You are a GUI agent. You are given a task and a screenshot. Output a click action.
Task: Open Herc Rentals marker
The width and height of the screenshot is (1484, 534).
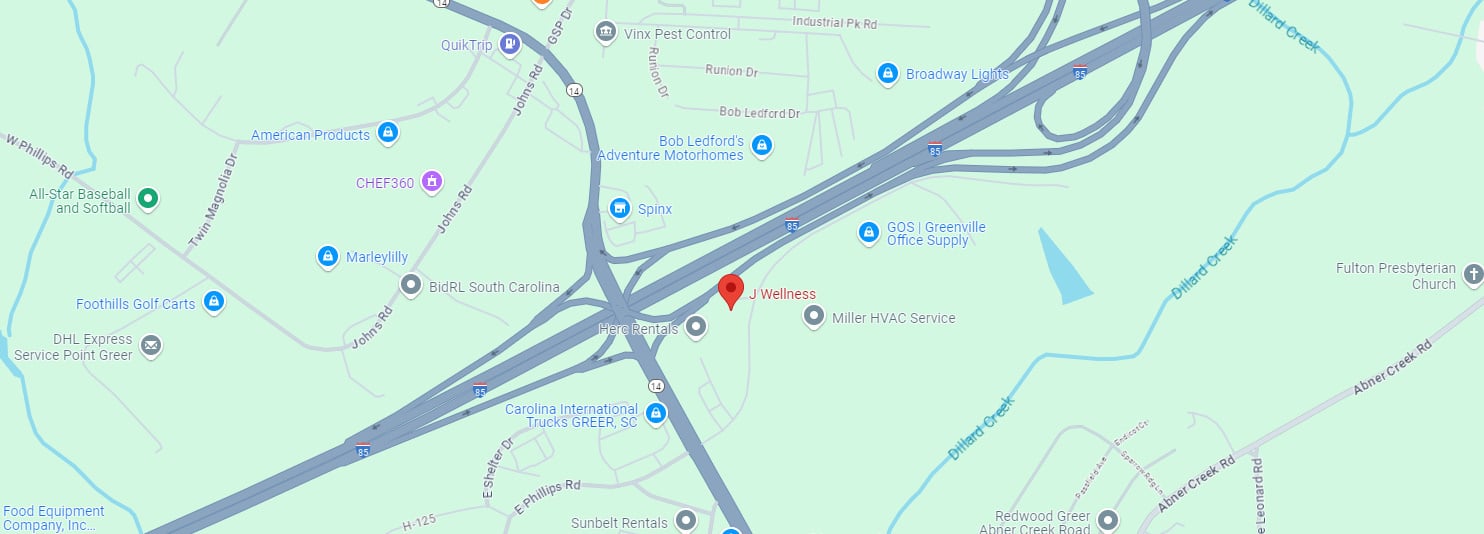pos(697,327)
